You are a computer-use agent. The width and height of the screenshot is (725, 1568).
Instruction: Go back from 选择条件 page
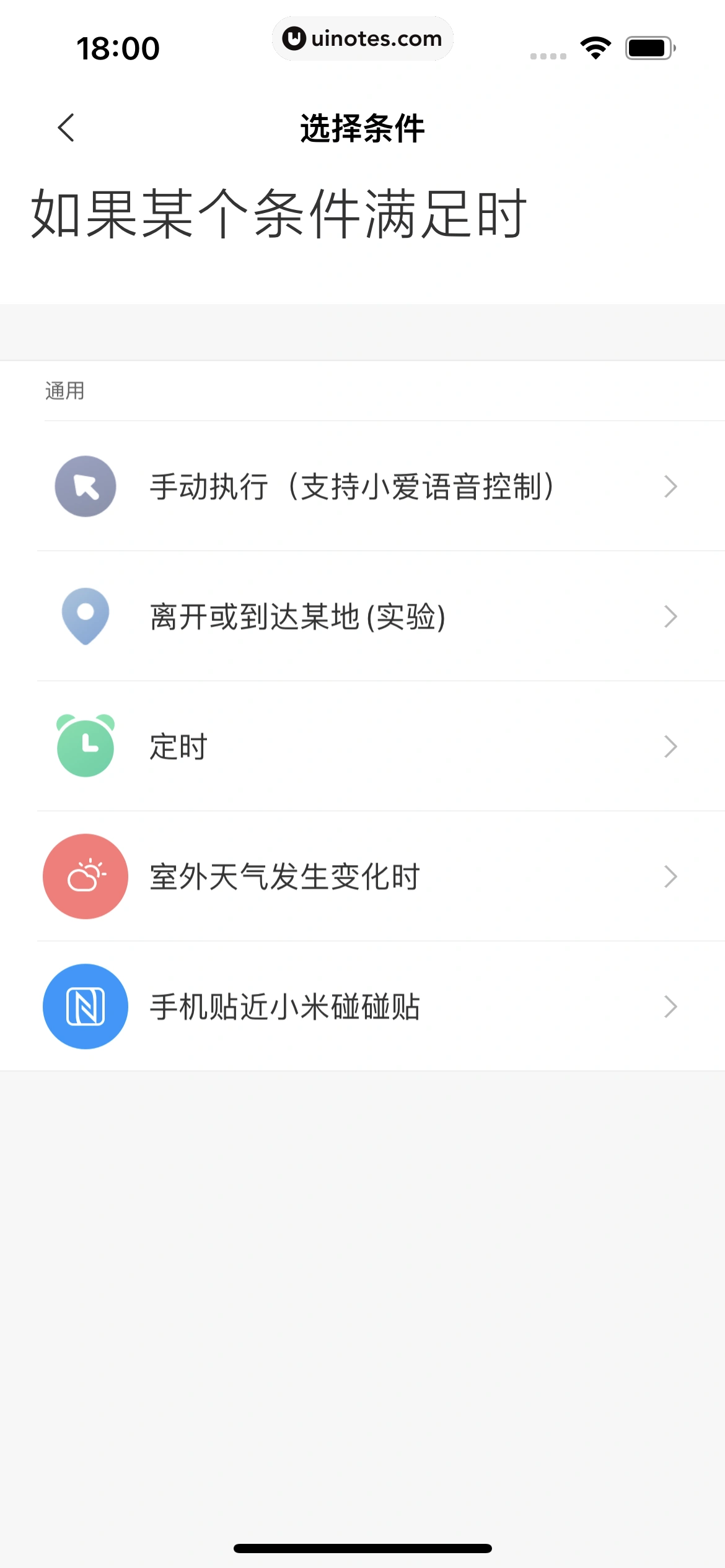[66, 128]
